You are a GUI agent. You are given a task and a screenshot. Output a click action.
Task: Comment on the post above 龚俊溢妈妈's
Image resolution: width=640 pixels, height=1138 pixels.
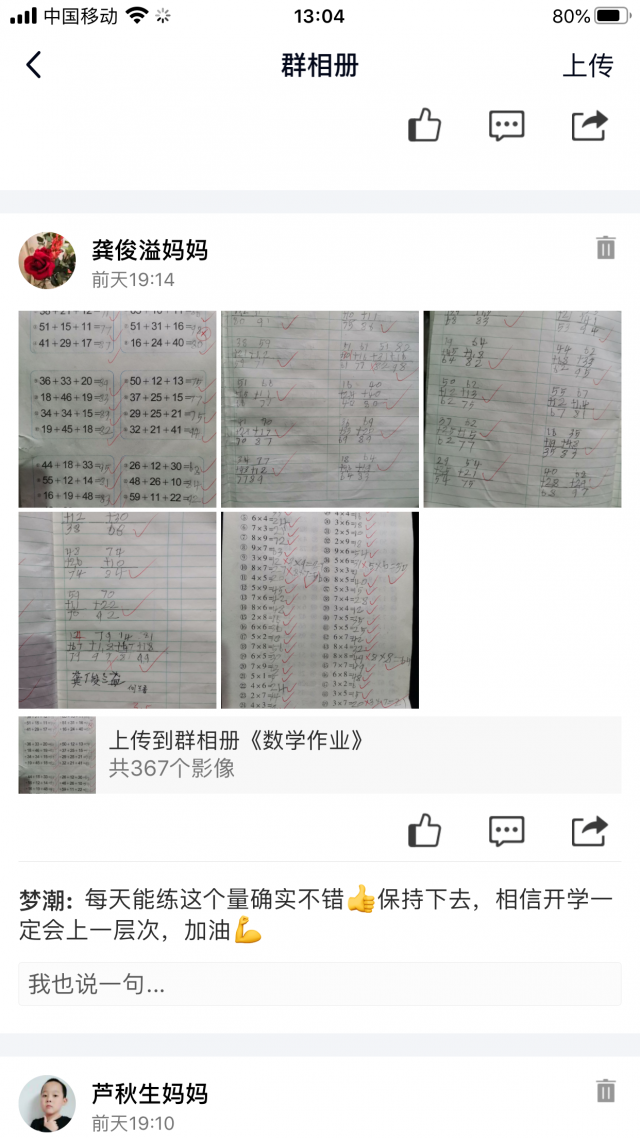[506, 126]
